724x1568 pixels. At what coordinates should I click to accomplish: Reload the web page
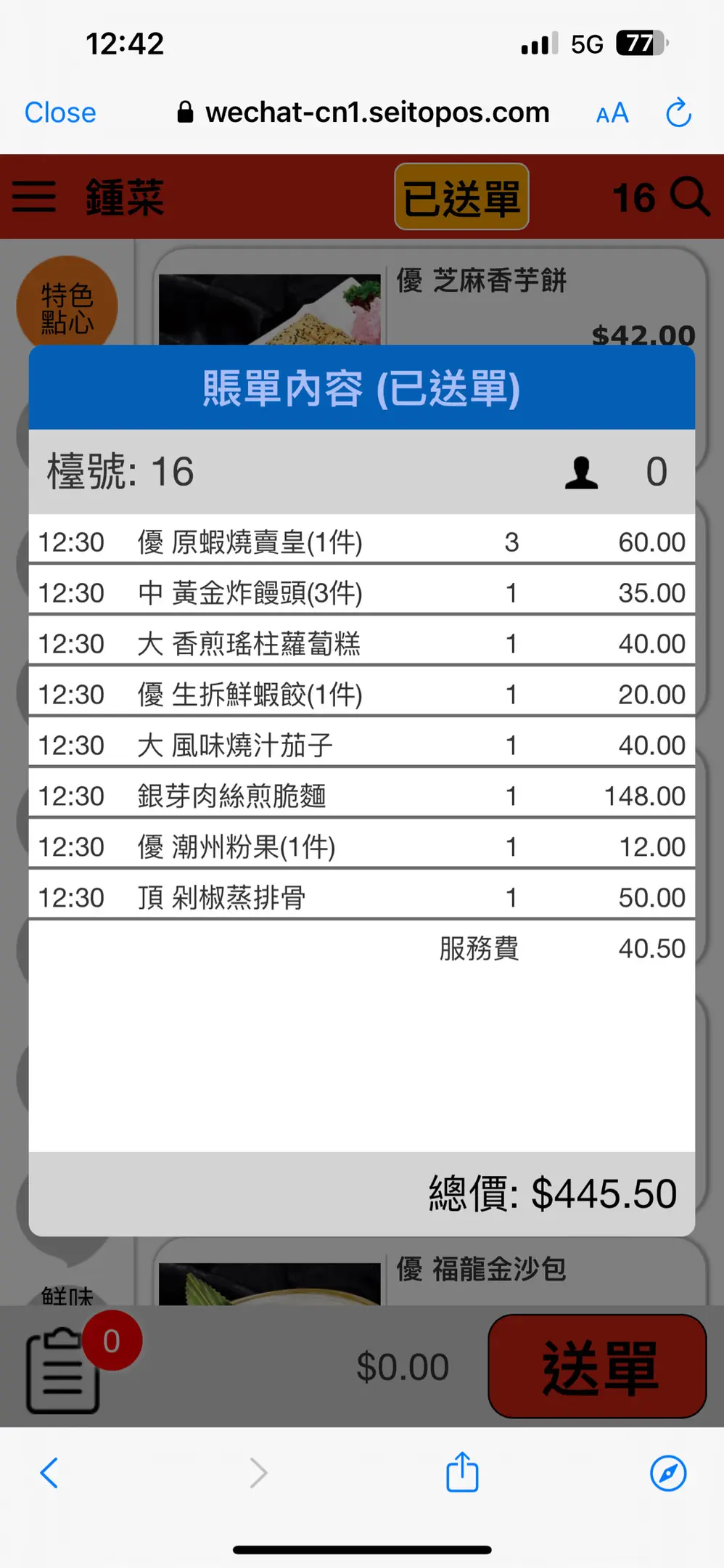678,113
